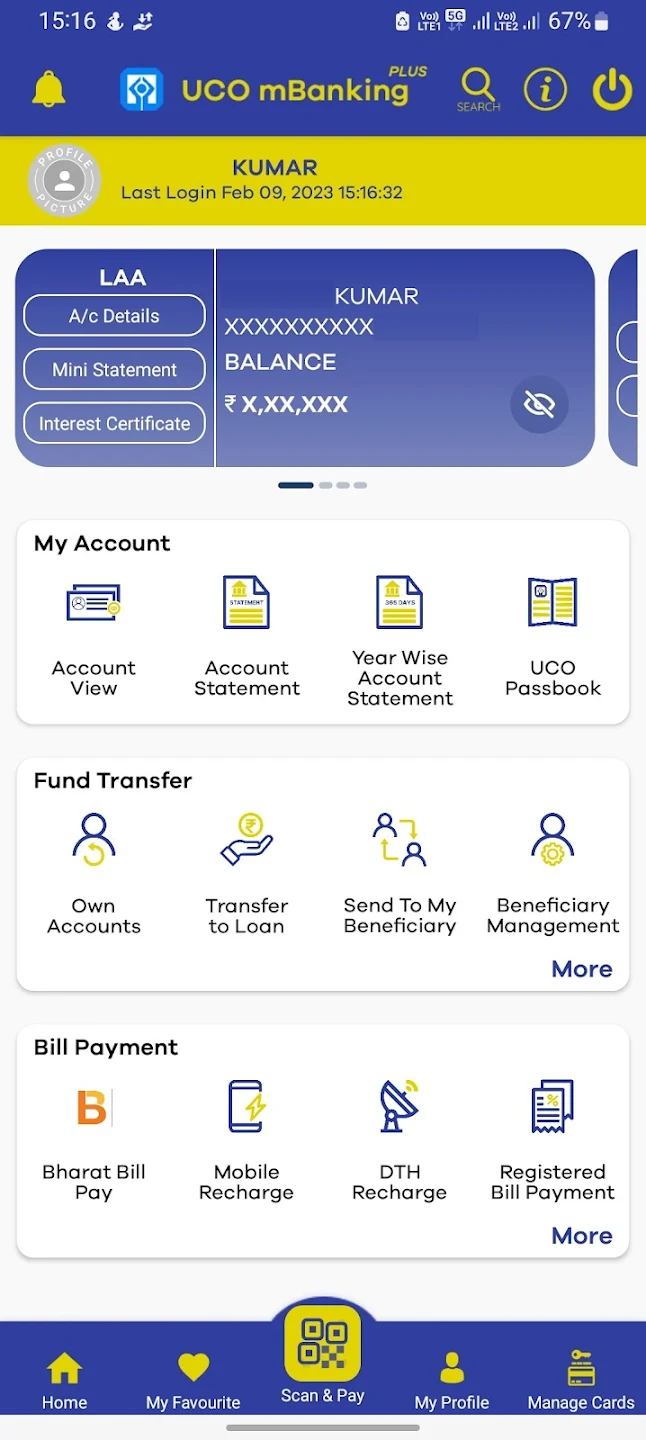Tap the search icon

[x=478, y=89]
